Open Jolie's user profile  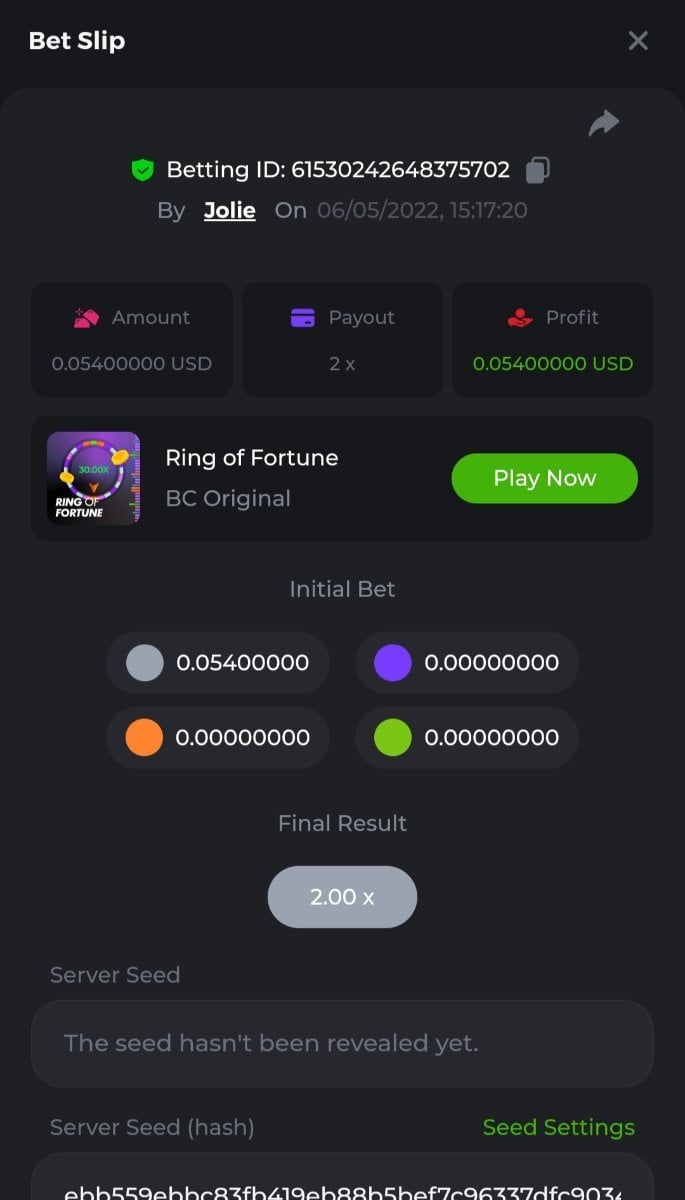point(229,211)
